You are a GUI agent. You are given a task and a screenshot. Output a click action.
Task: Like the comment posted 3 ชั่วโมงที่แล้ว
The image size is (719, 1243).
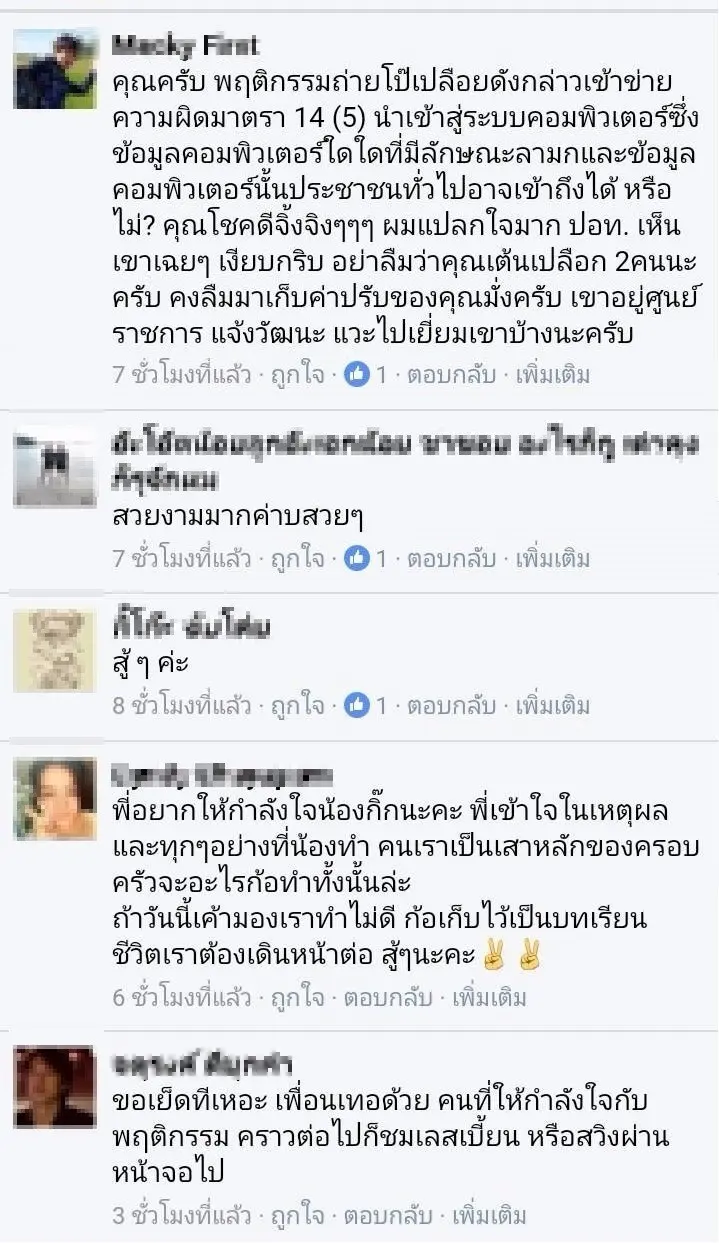point(297,1217)
